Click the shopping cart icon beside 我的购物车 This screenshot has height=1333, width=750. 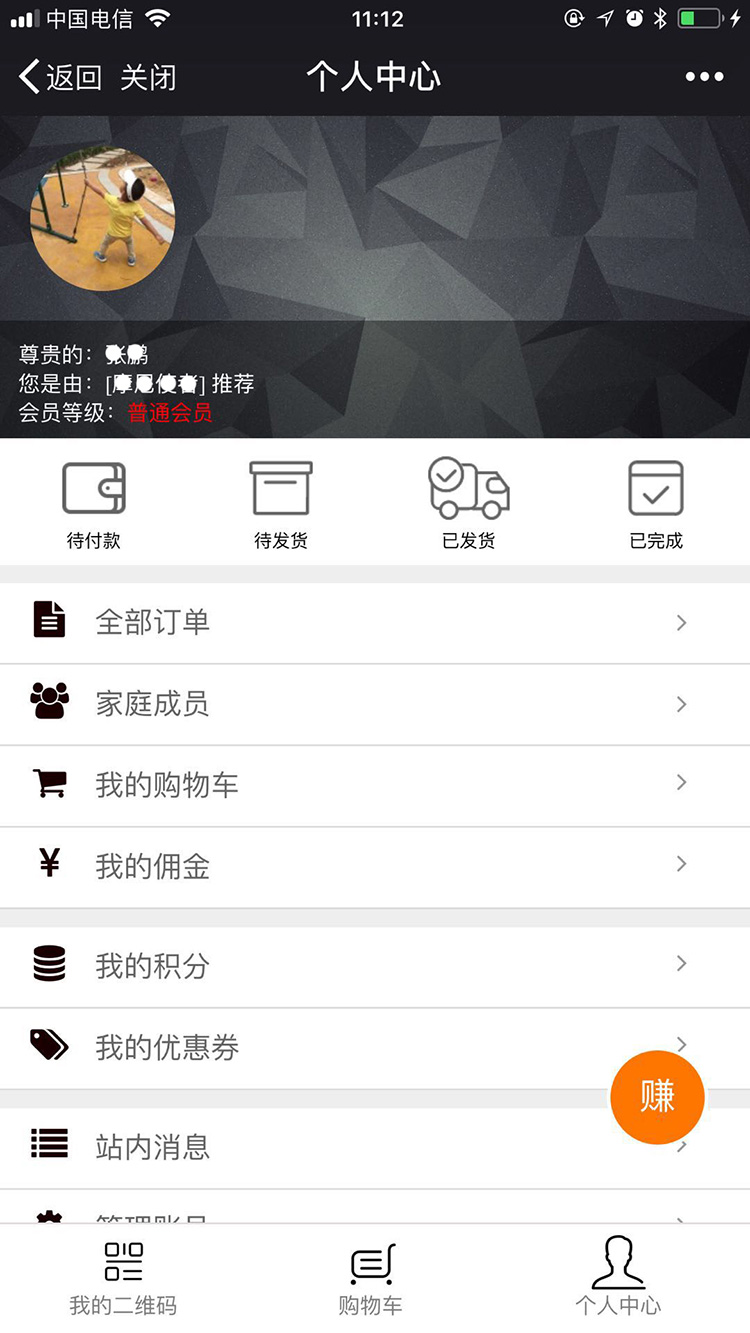tap(49, 784)
